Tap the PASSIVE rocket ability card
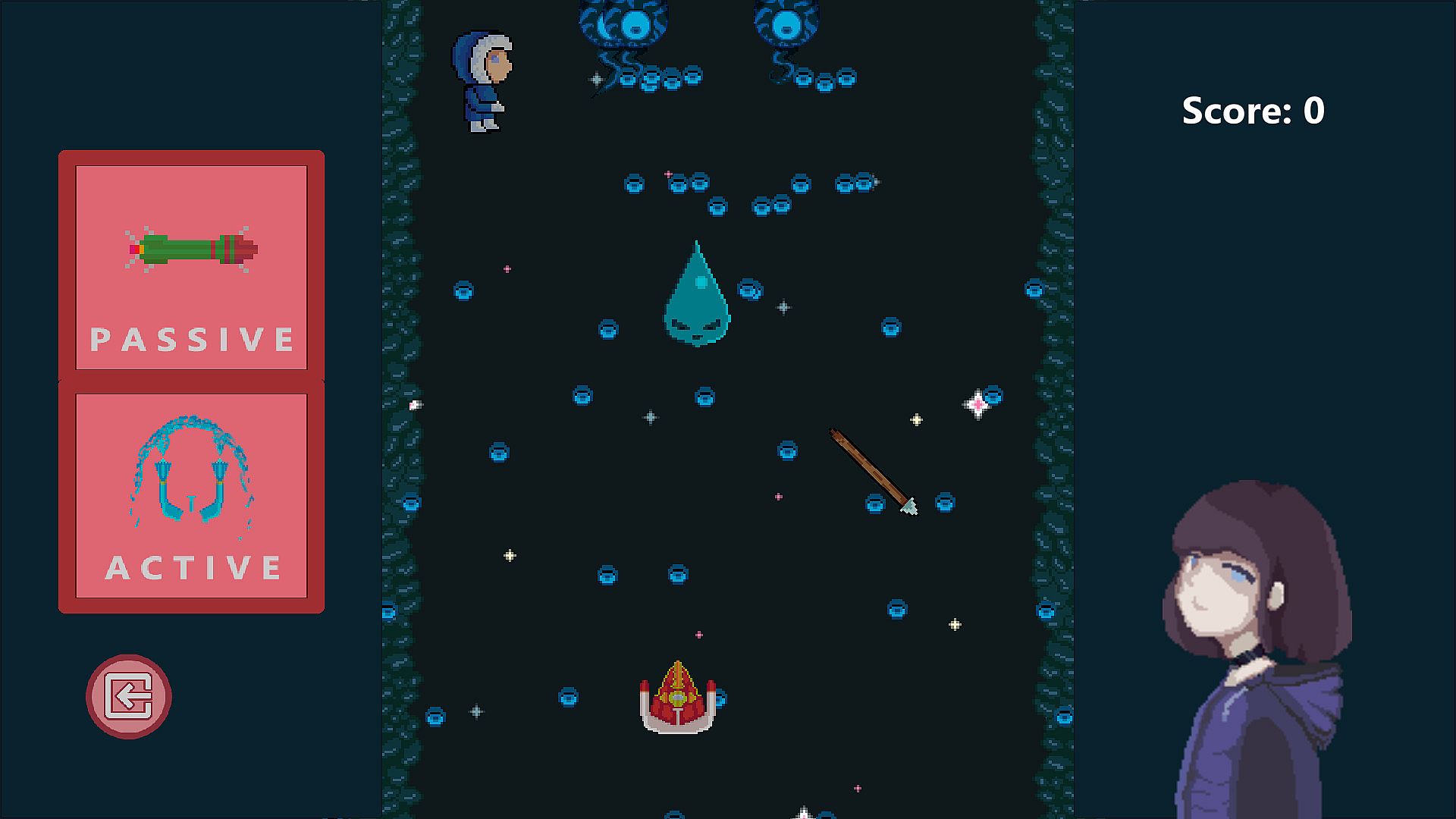The image size is (1456, 819). (191, 267)
